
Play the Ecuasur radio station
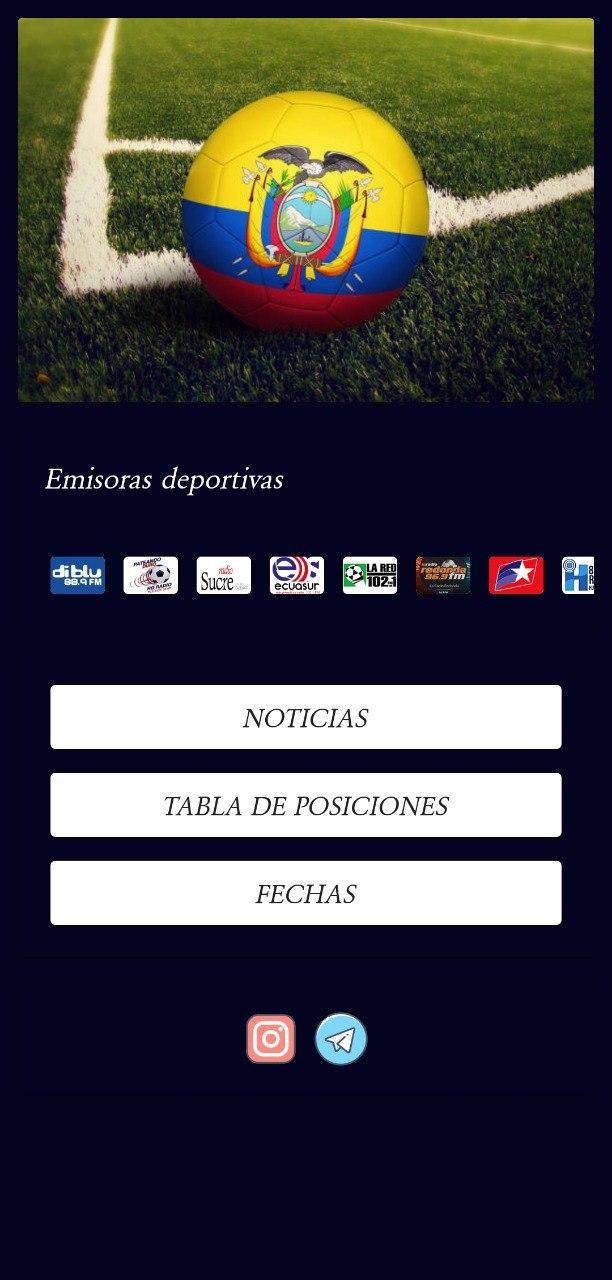[296, 575]
